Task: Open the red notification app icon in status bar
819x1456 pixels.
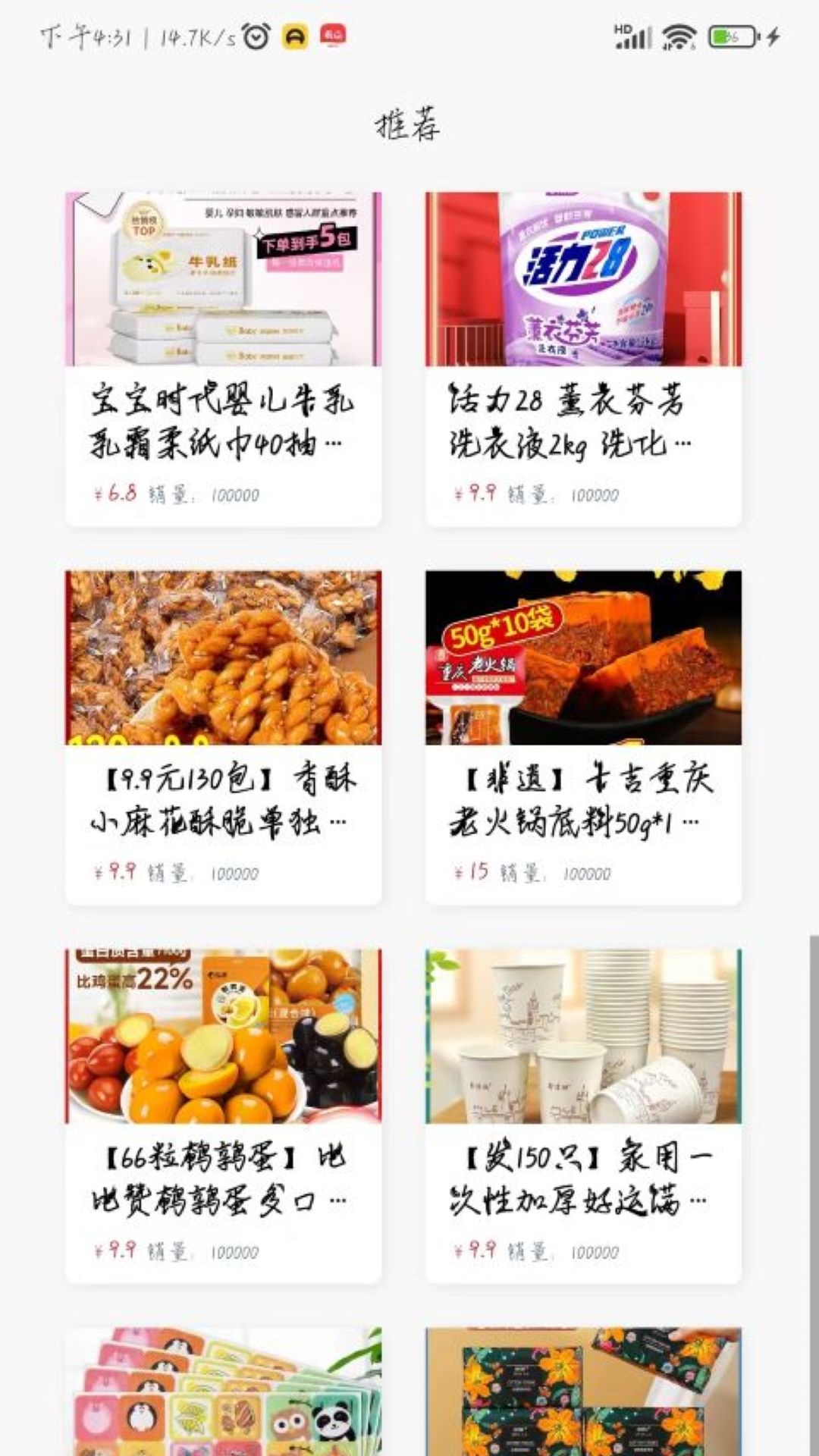Action: click(334, 34)
